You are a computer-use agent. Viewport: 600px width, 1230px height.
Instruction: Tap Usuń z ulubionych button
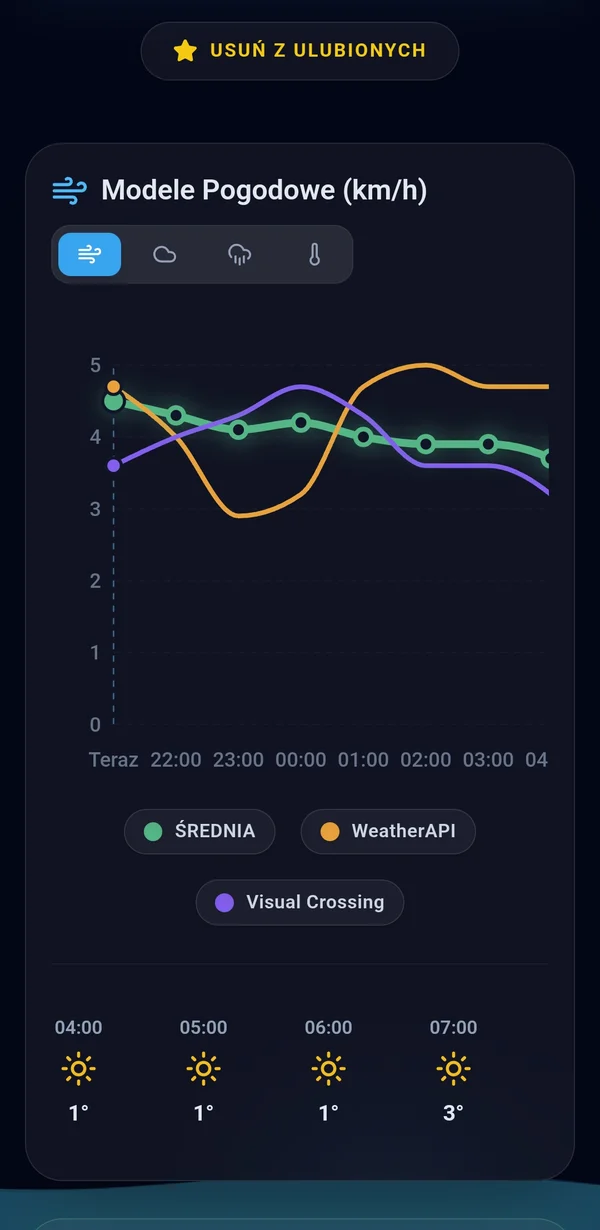pos(299,51)
